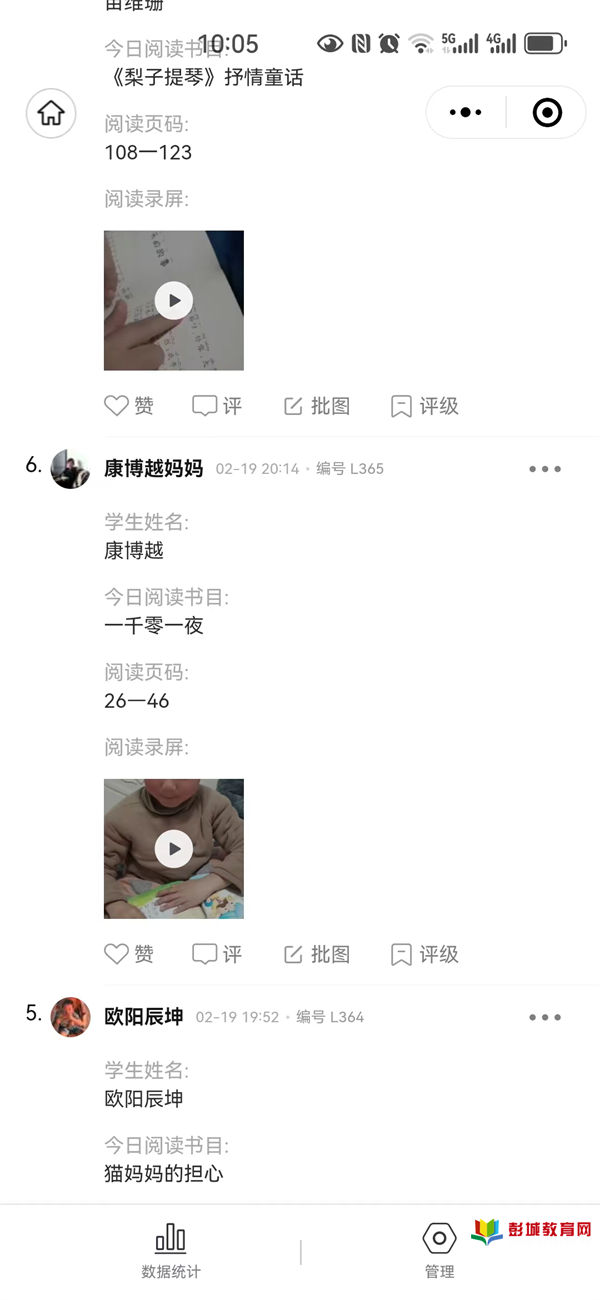Play the 《梨子提琴》 reading video

click(x=174, y=300)
